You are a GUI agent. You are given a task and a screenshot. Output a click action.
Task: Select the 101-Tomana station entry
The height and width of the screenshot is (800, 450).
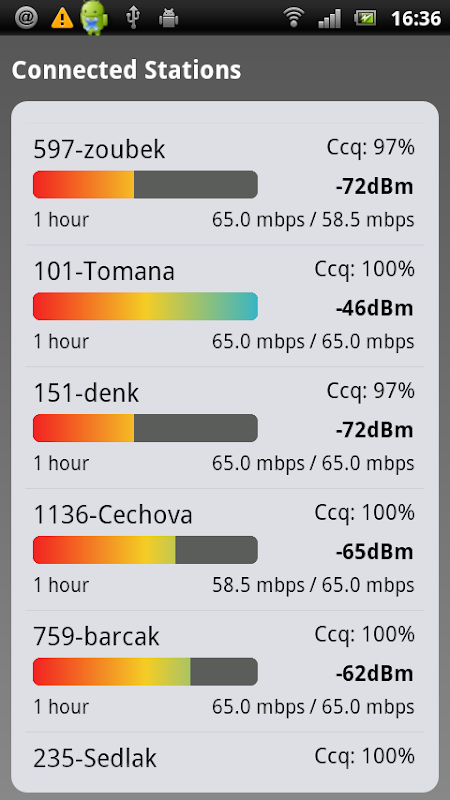[224, 306]
